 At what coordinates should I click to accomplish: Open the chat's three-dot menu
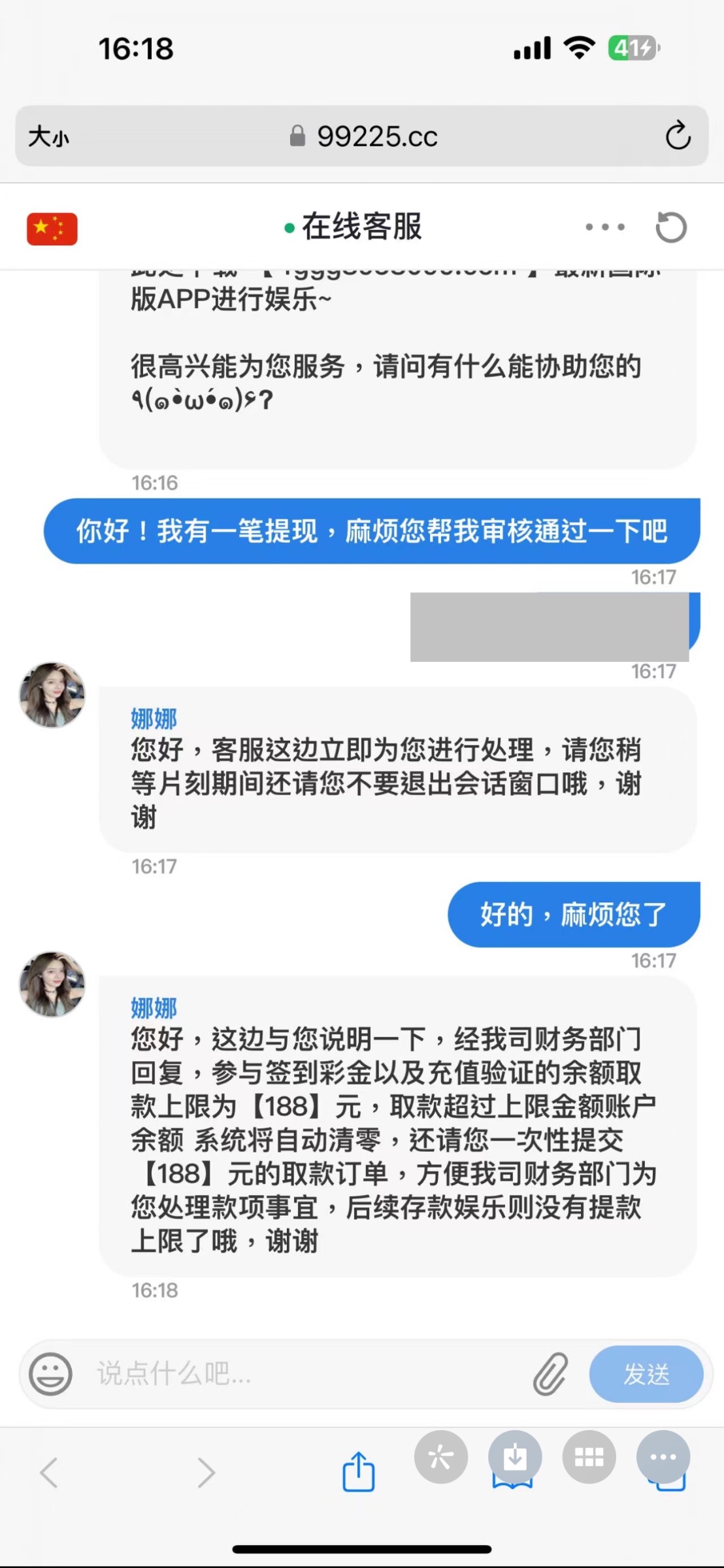pyautogui.click(x=605, y=227)
